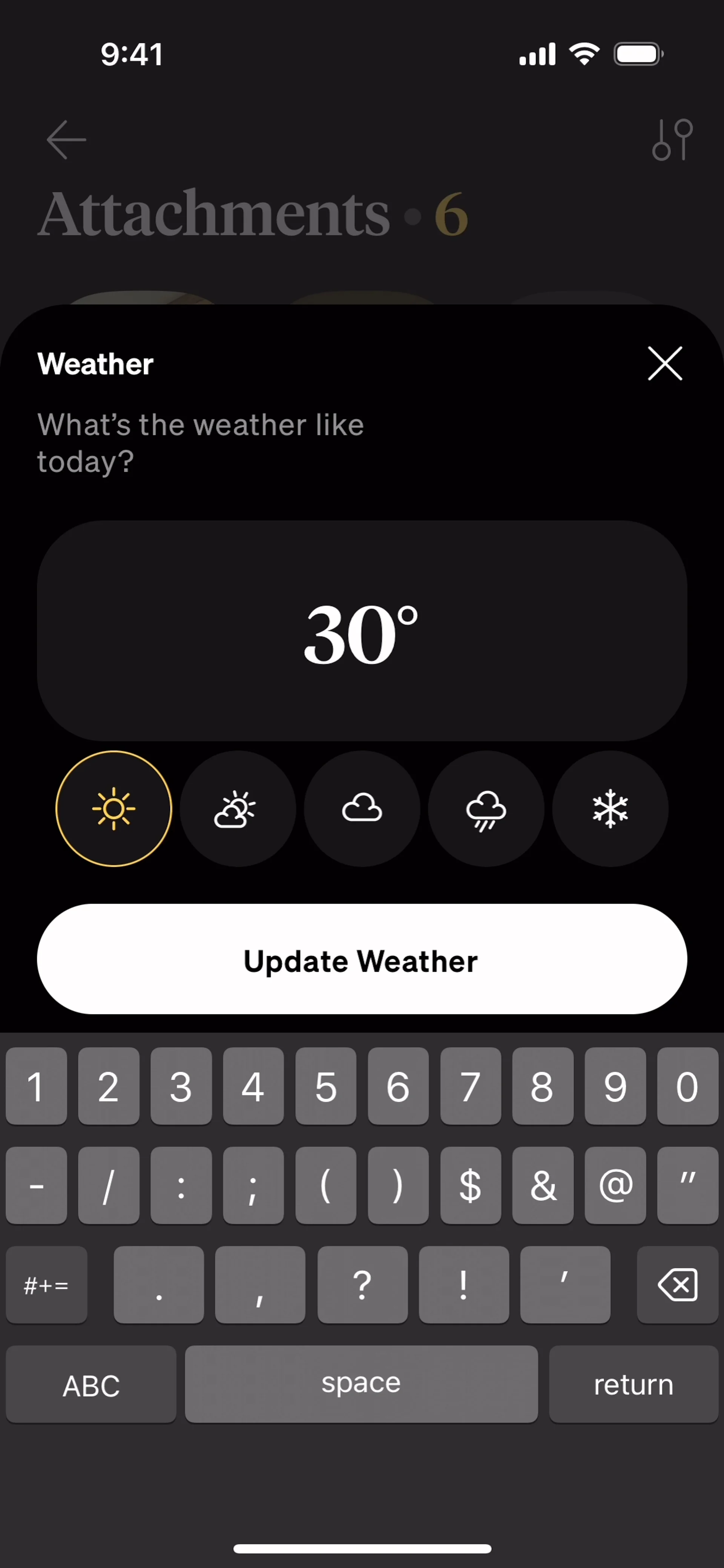The image size is (724, 1568).
Task: Select the sunny weather icon
Action: tap(114, 808)
